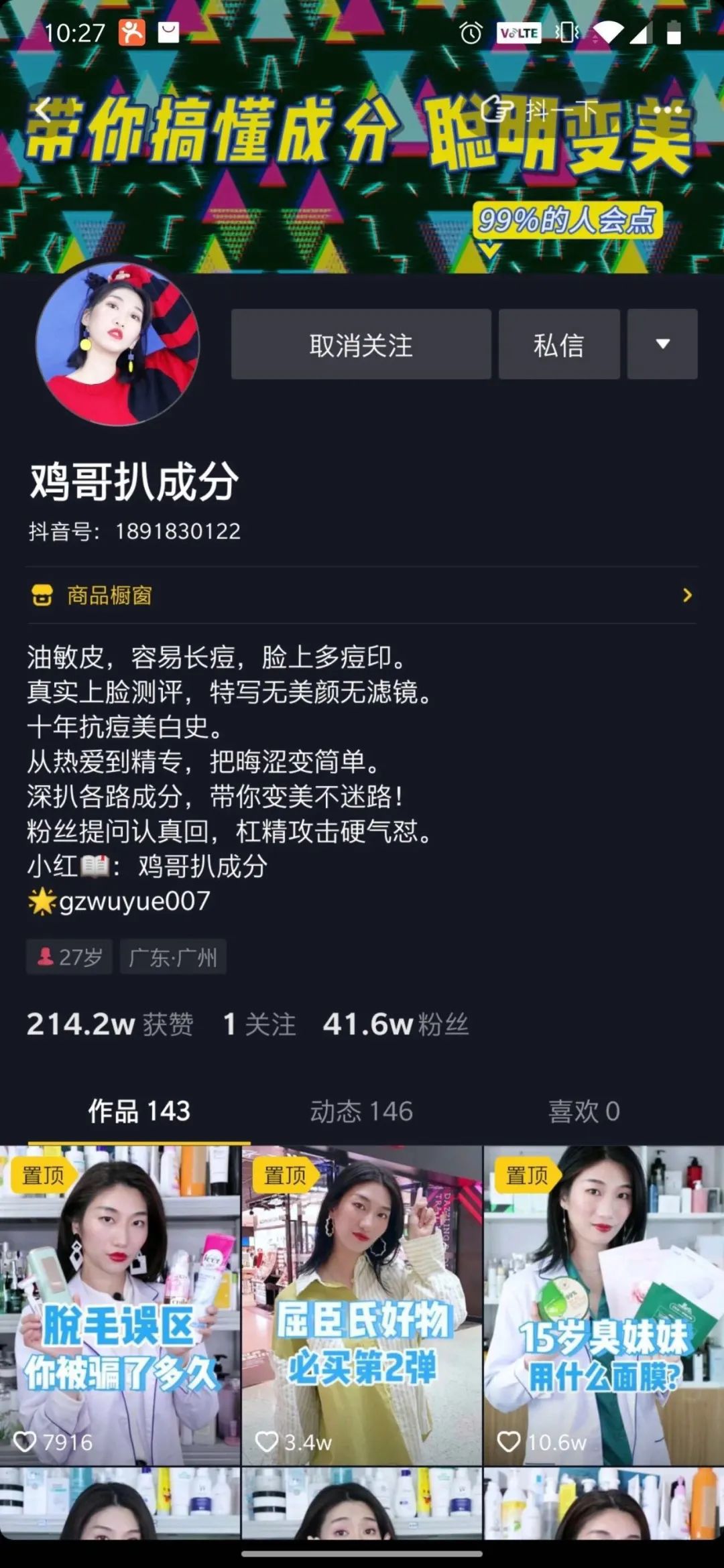Tap the yellow down arrow under 99%的人会点
Screen dimensions: 724x1568
point(489,249)
